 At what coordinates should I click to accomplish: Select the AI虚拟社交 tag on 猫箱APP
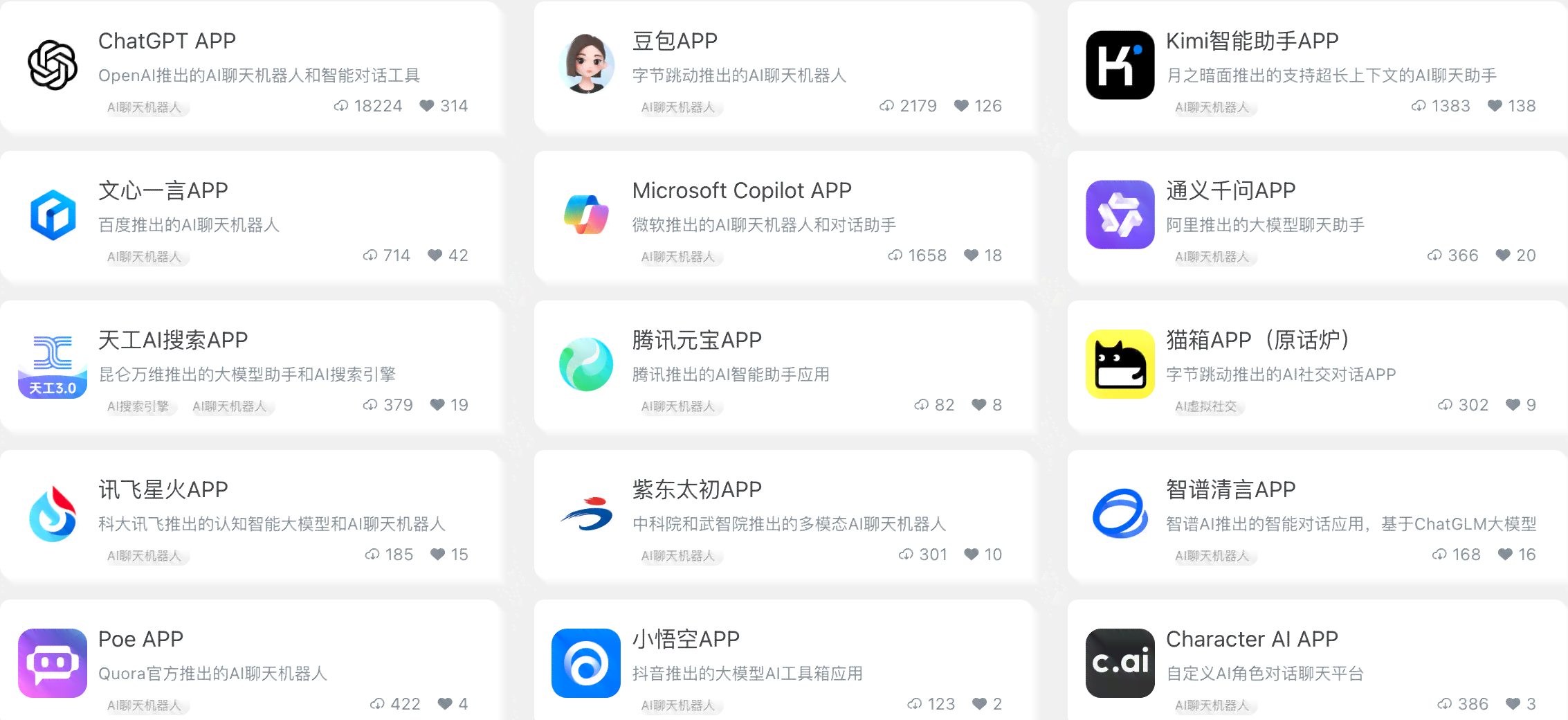pos(1205,406)
